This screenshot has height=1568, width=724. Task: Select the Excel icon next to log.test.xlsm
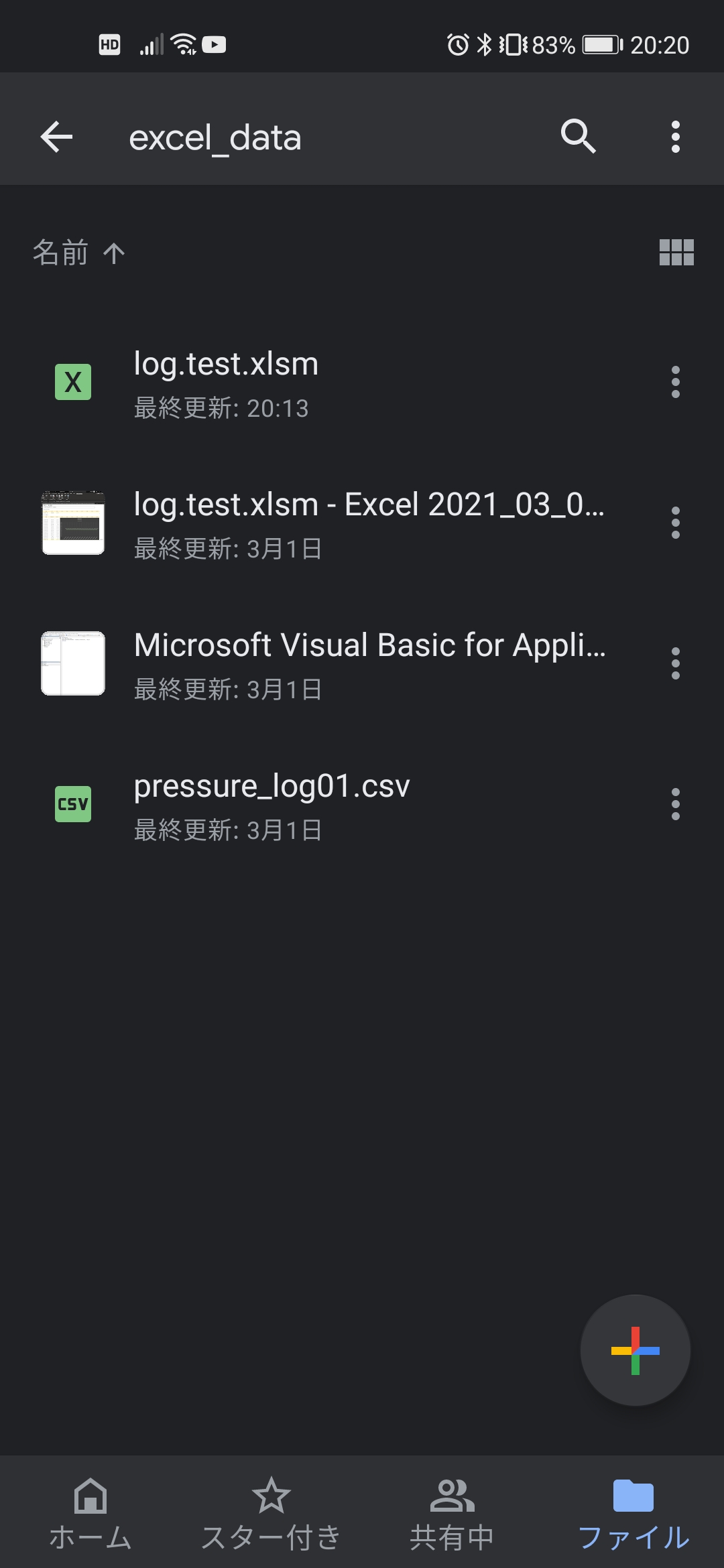tap(72, 382)
